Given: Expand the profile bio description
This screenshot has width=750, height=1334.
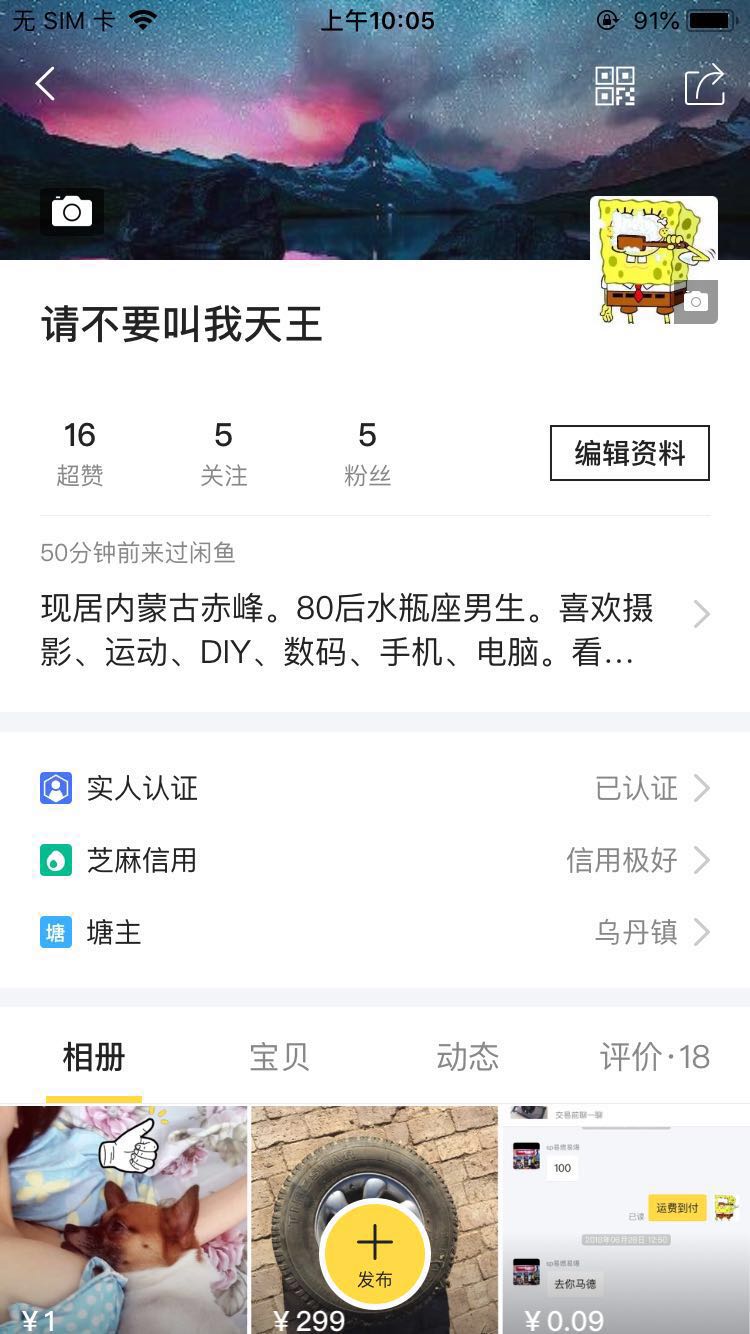Looking at the screenshot, I should [x=375, y=630].
